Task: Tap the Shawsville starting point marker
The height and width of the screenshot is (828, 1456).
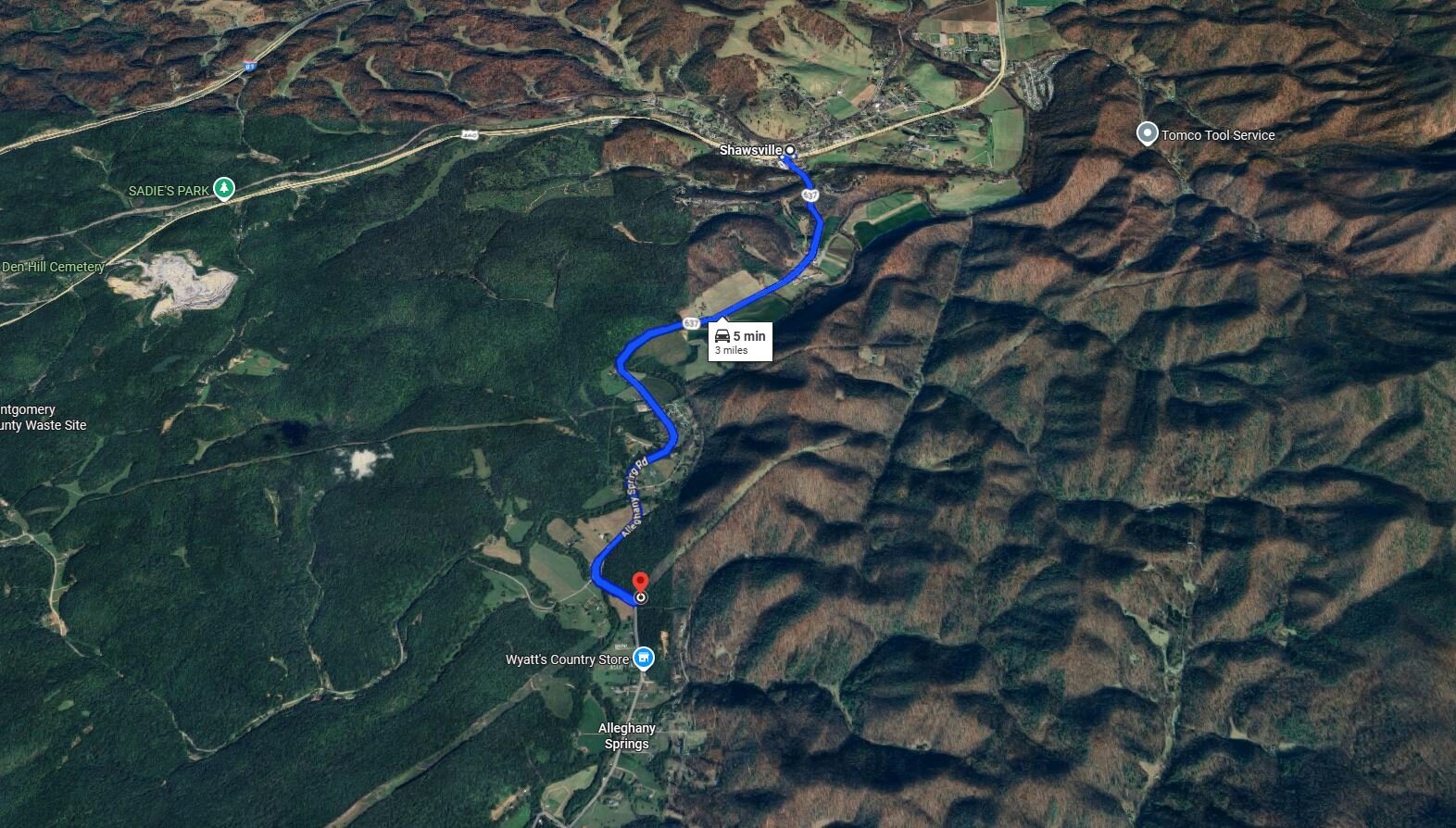Action: tap(790, 150)
